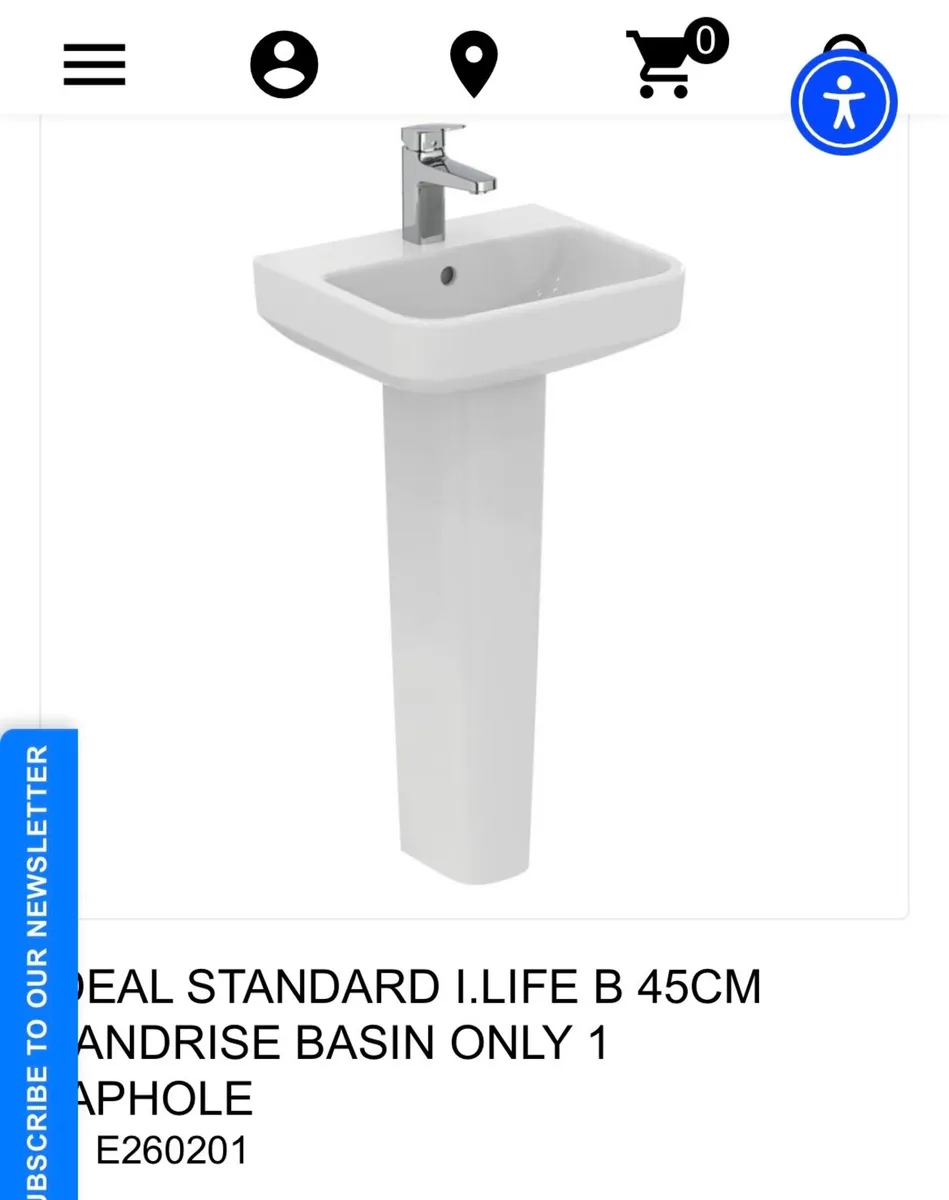
Task: Toggle the account sign-in panel
Action: pyautogui.click(x=284, y=63)
